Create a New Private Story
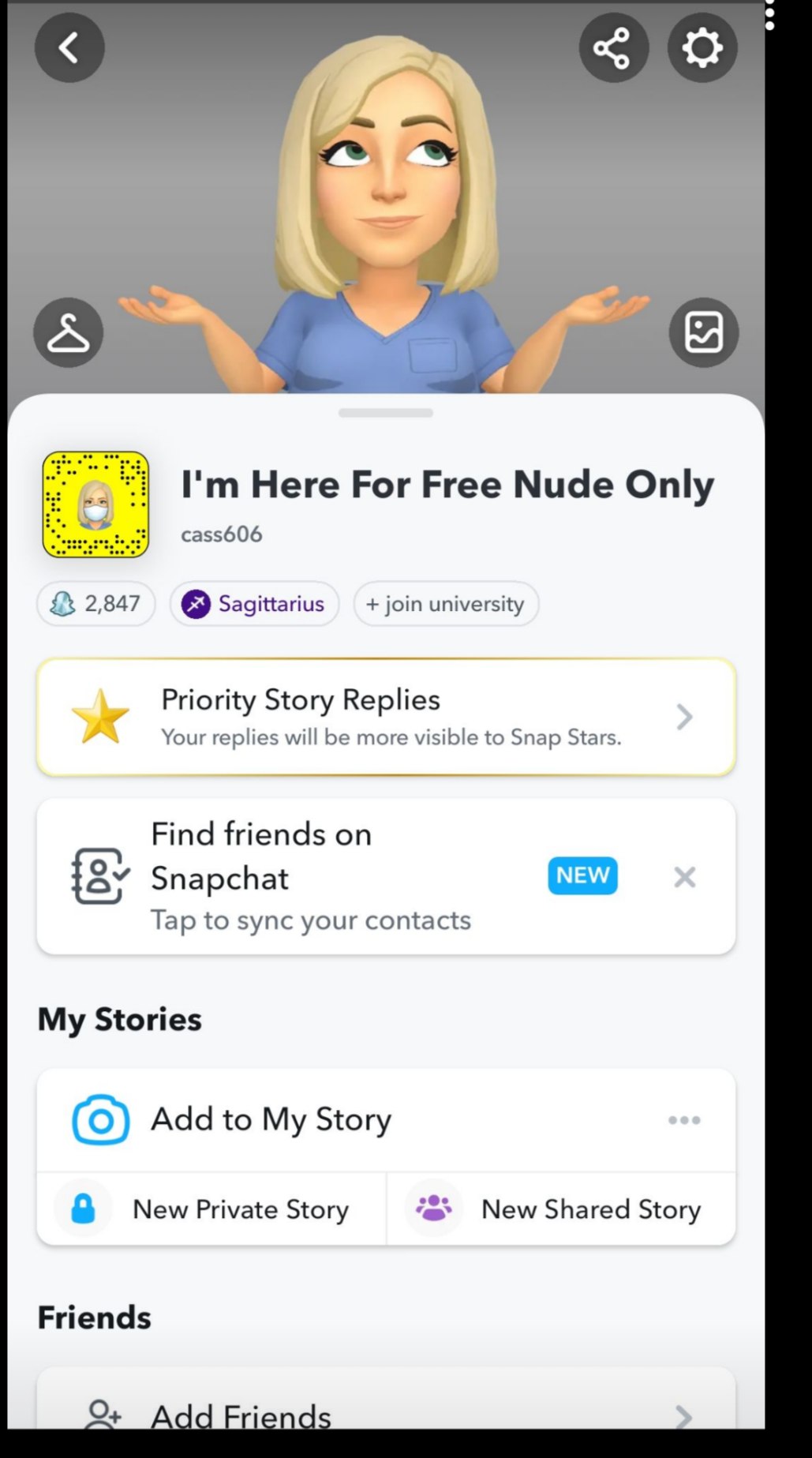Screen dimensions: 812x1458 click(211, 1209)
